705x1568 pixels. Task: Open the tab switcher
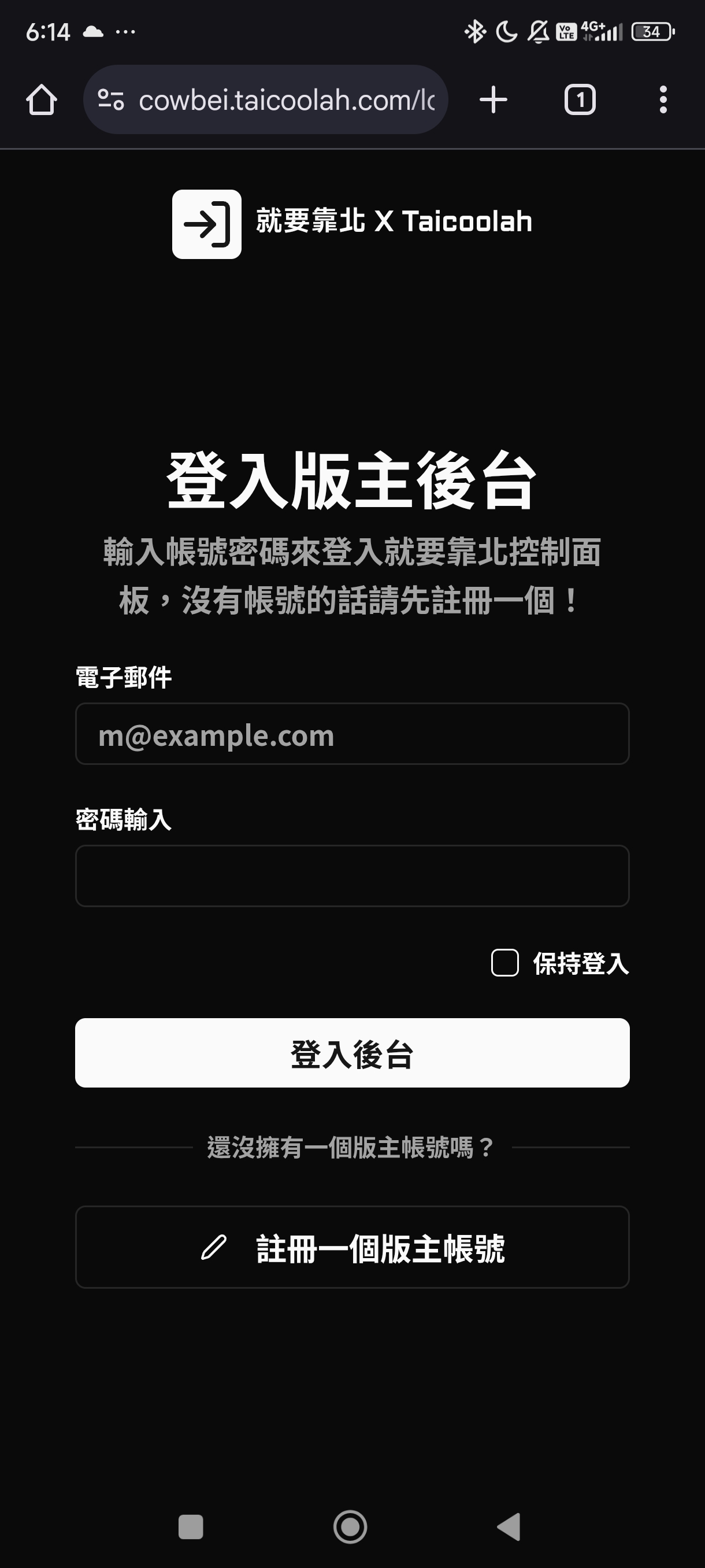tap(580, 100)
